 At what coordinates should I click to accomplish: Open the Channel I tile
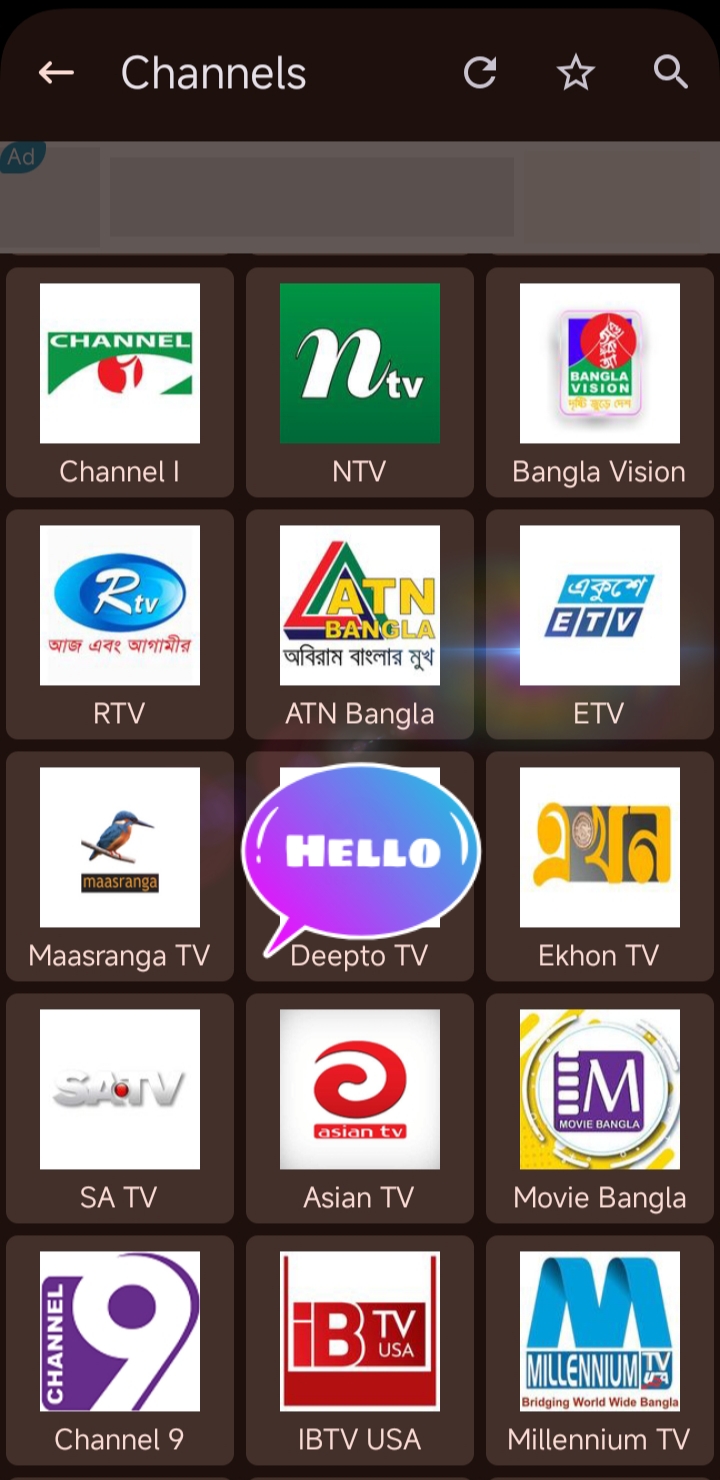click(120, 381)
